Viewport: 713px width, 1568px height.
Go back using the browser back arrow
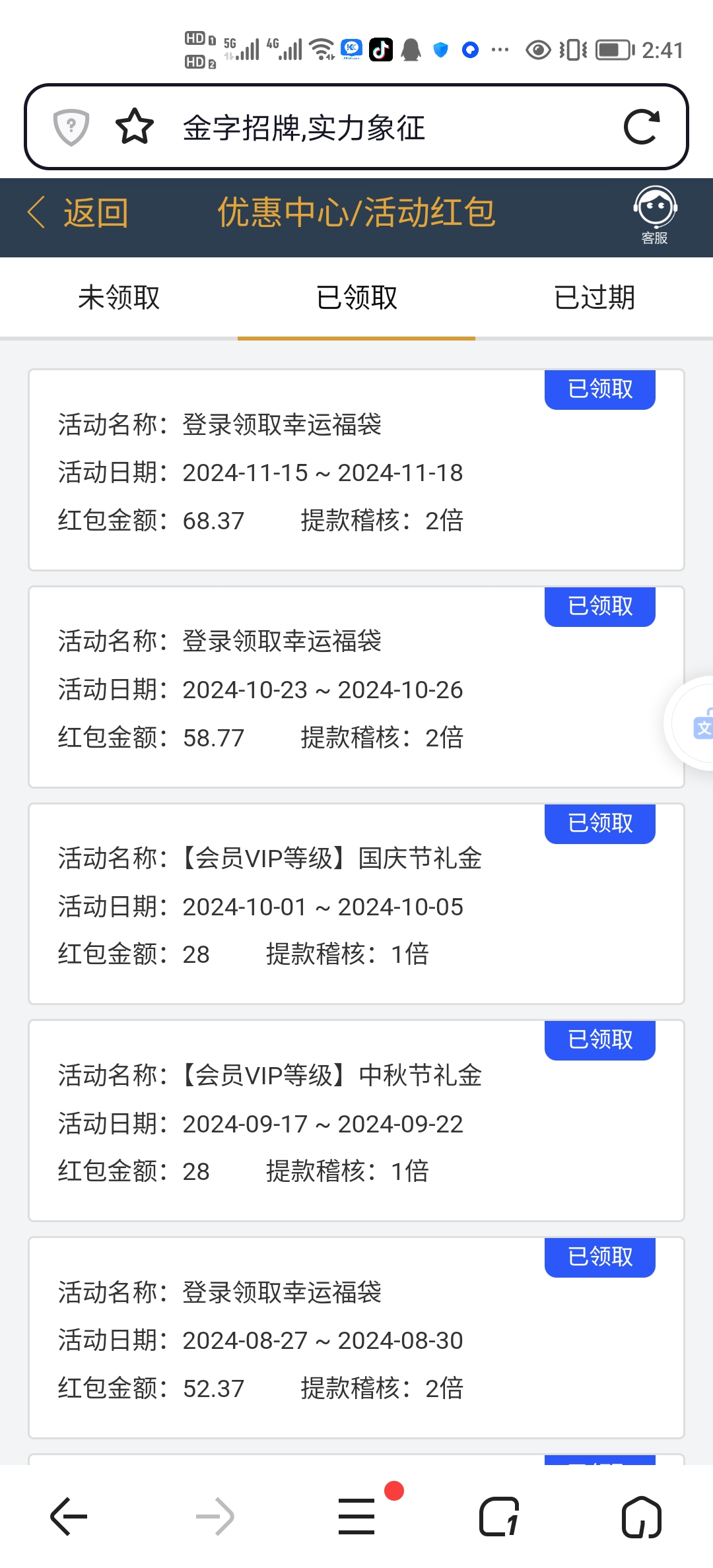pos(69,1517)
